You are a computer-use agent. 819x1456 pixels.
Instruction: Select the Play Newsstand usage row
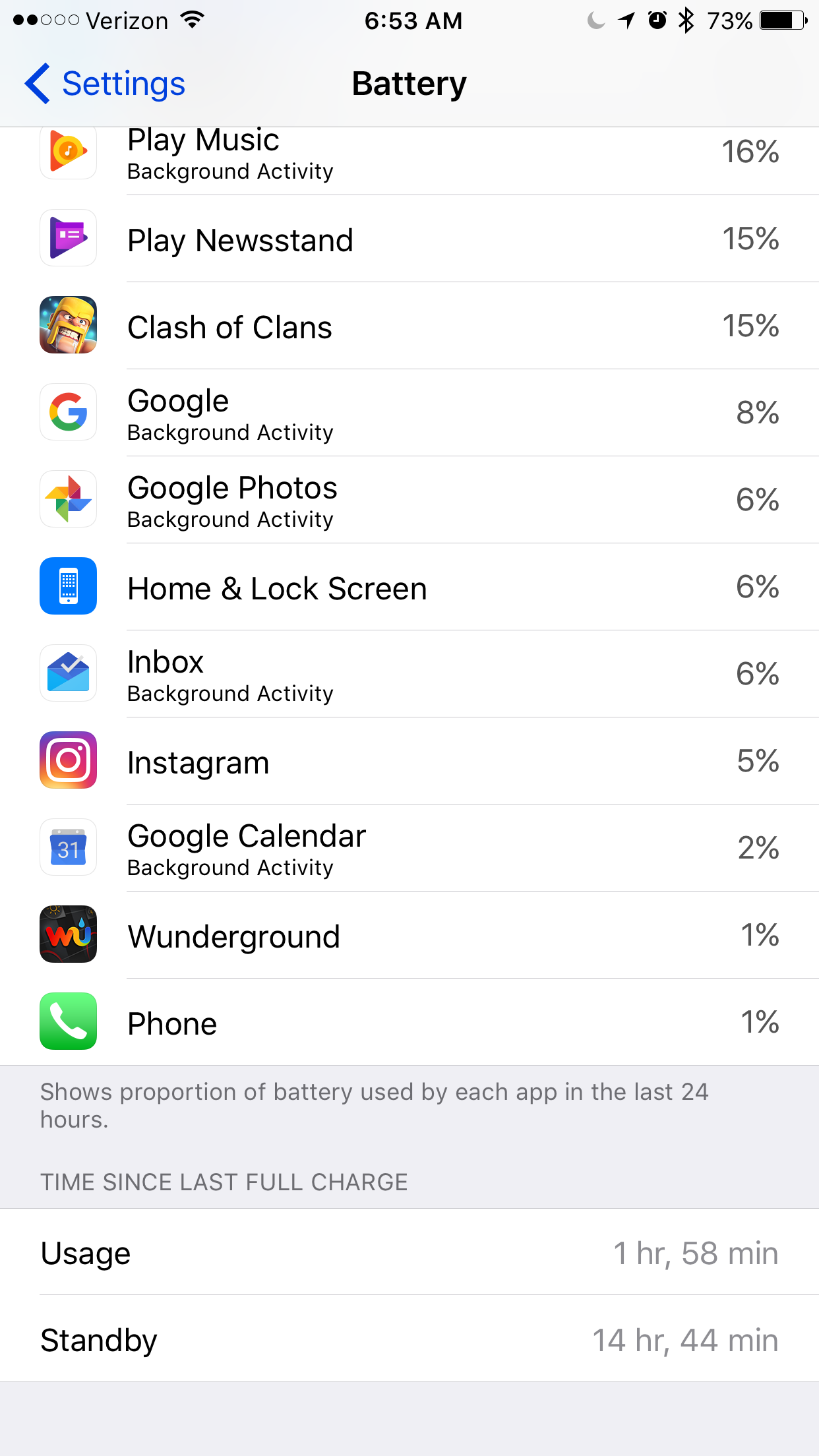coord(409,239)
